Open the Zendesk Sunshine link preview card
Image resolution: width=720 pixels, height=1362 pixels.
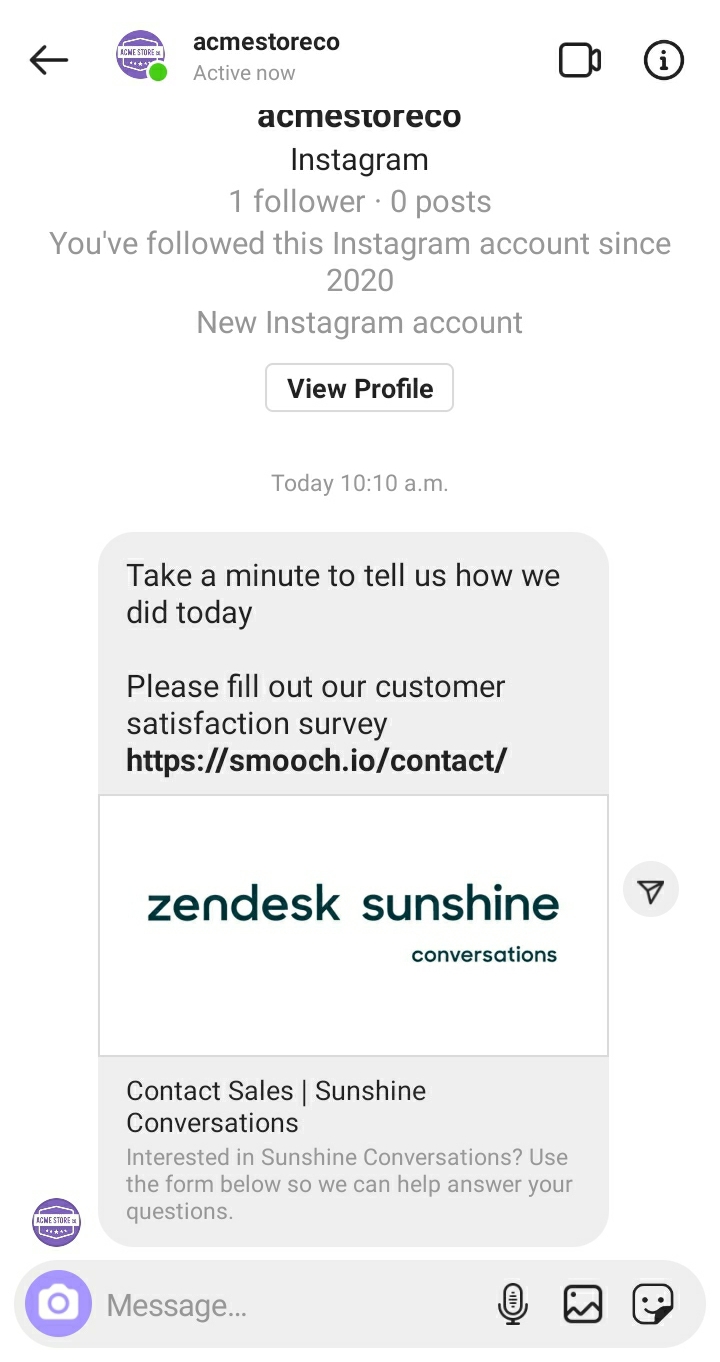click(353, 925)
